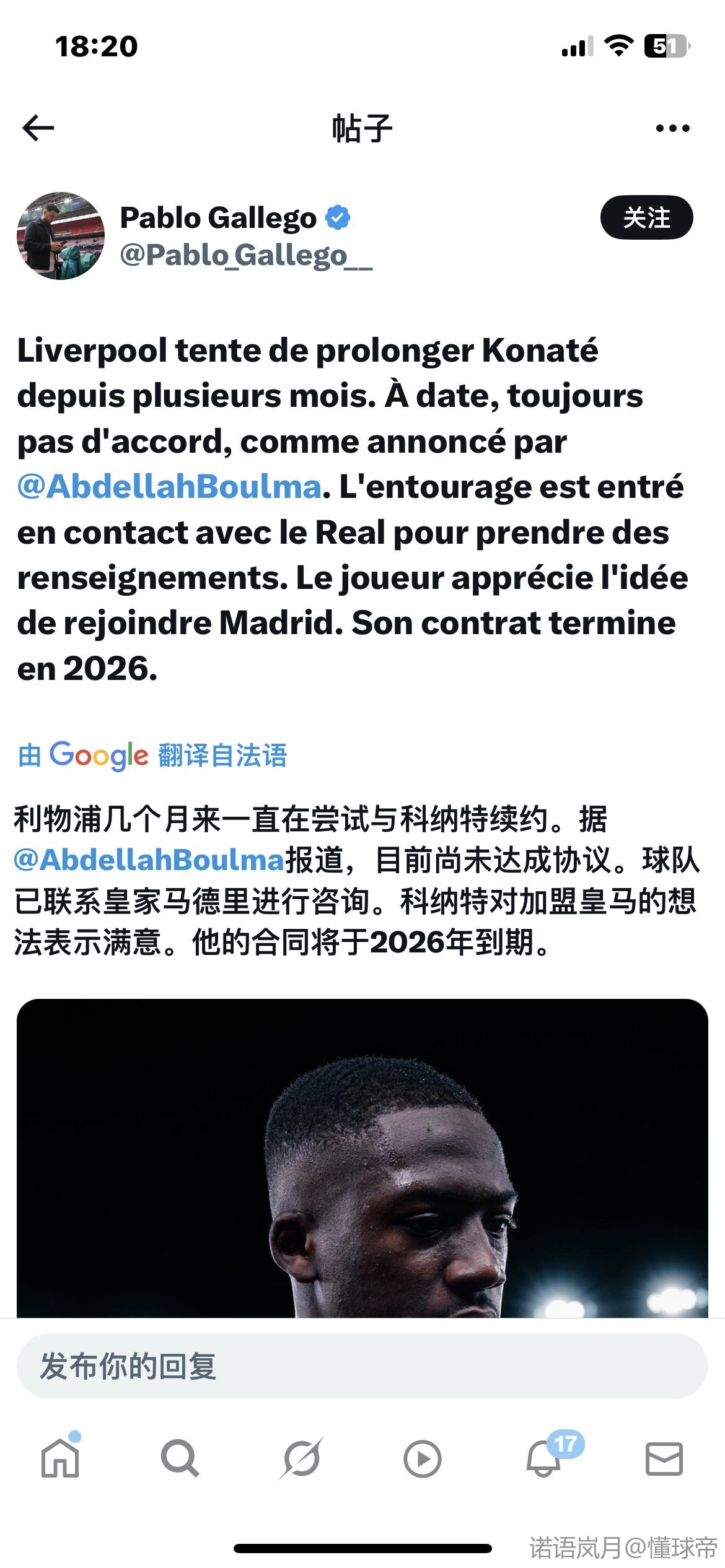Open @AbdellahBoulma mention in Chinese translation

149,860
